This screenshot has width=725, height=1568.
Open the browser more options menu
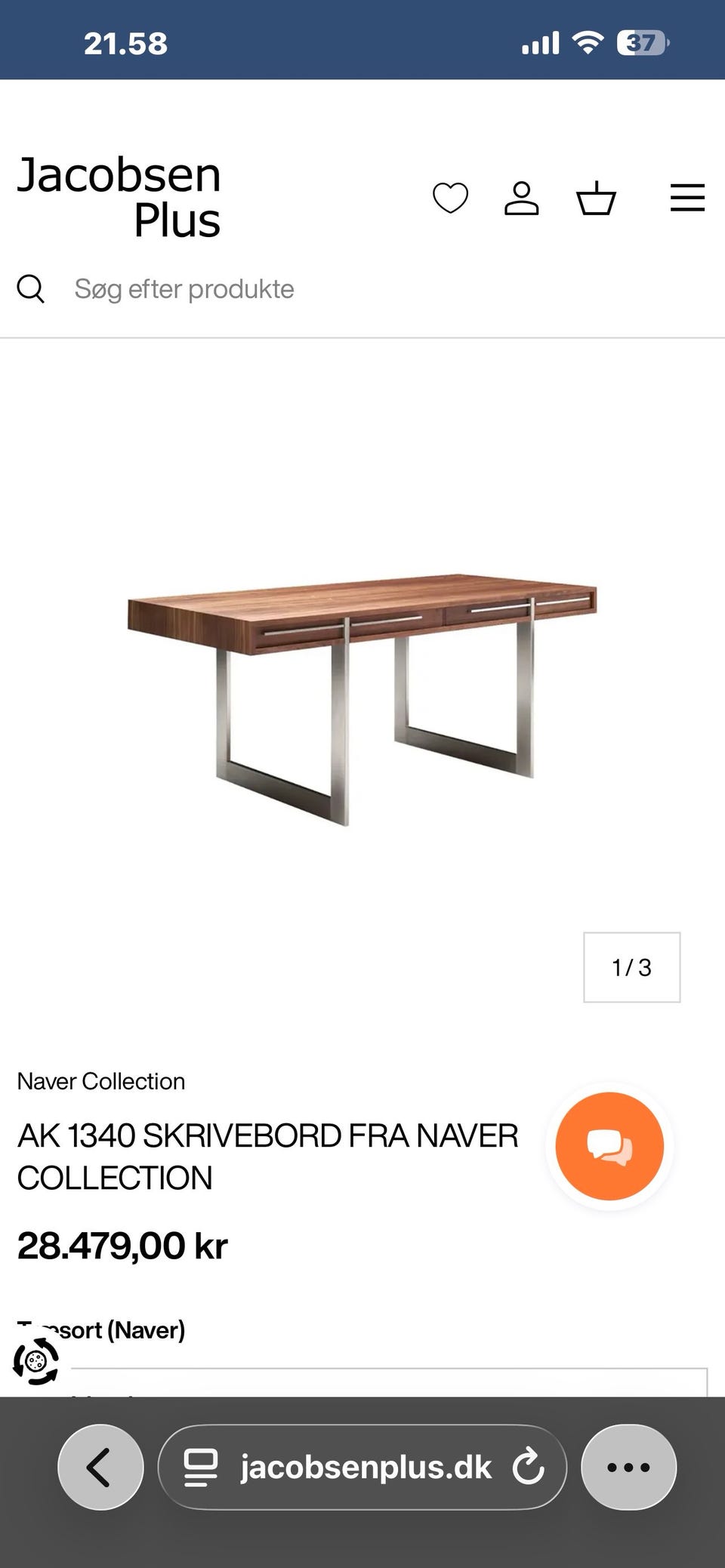[x=628, y=1467]
